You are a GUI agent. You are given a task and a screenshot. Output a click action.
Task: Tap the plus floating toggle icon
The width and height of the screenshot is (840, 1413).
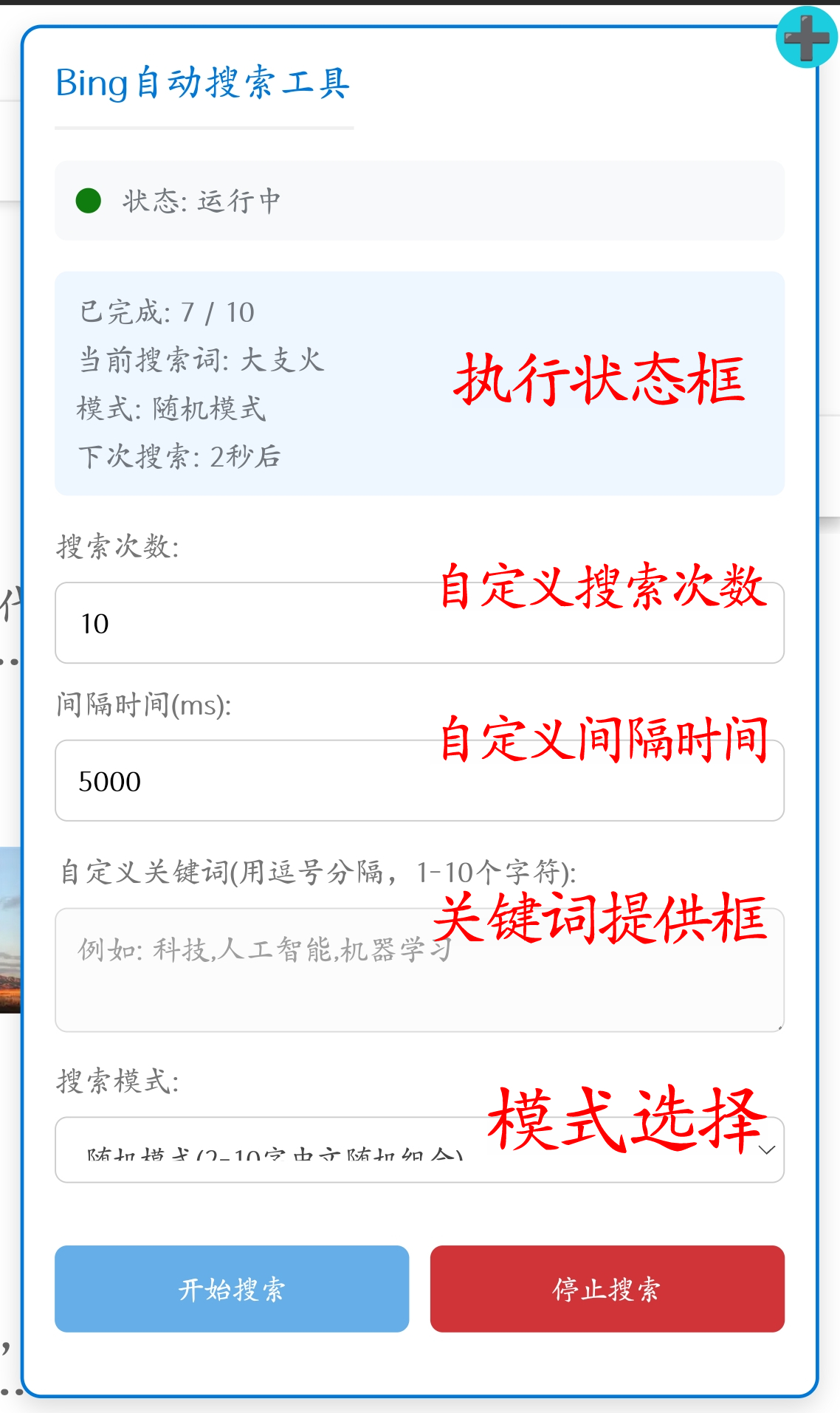click(806, 37)
